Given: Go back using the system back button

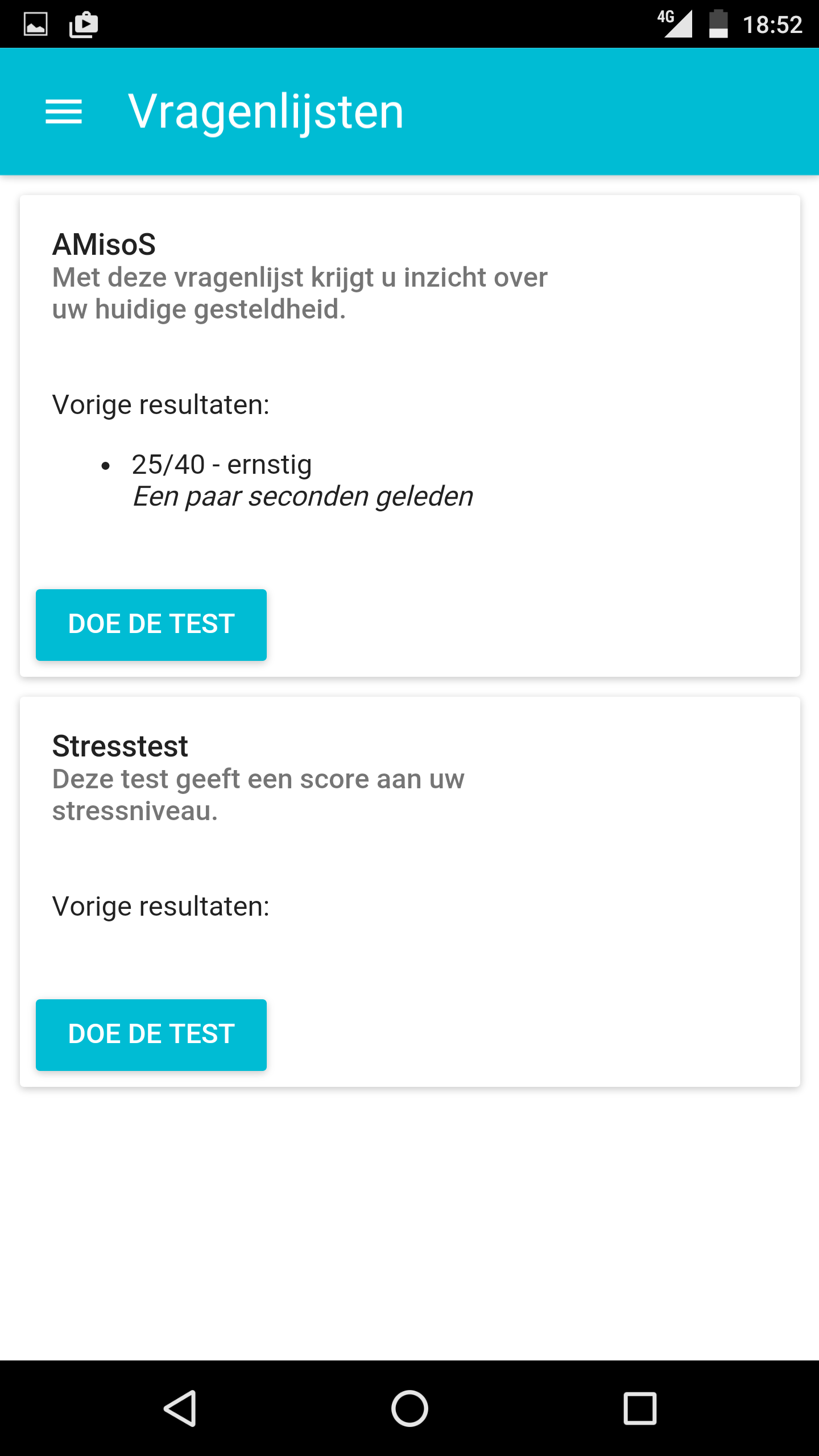Looking at the screenshot, I should point(180,1408).
